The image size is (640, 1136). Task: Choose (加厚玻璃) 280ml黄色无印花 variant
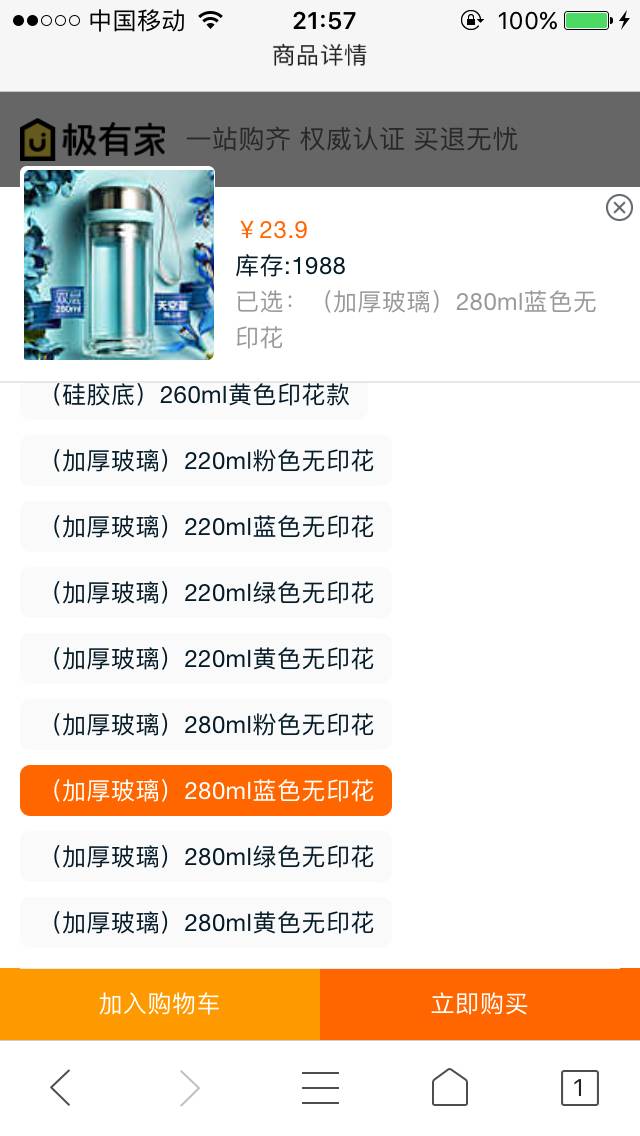point(206,923)
